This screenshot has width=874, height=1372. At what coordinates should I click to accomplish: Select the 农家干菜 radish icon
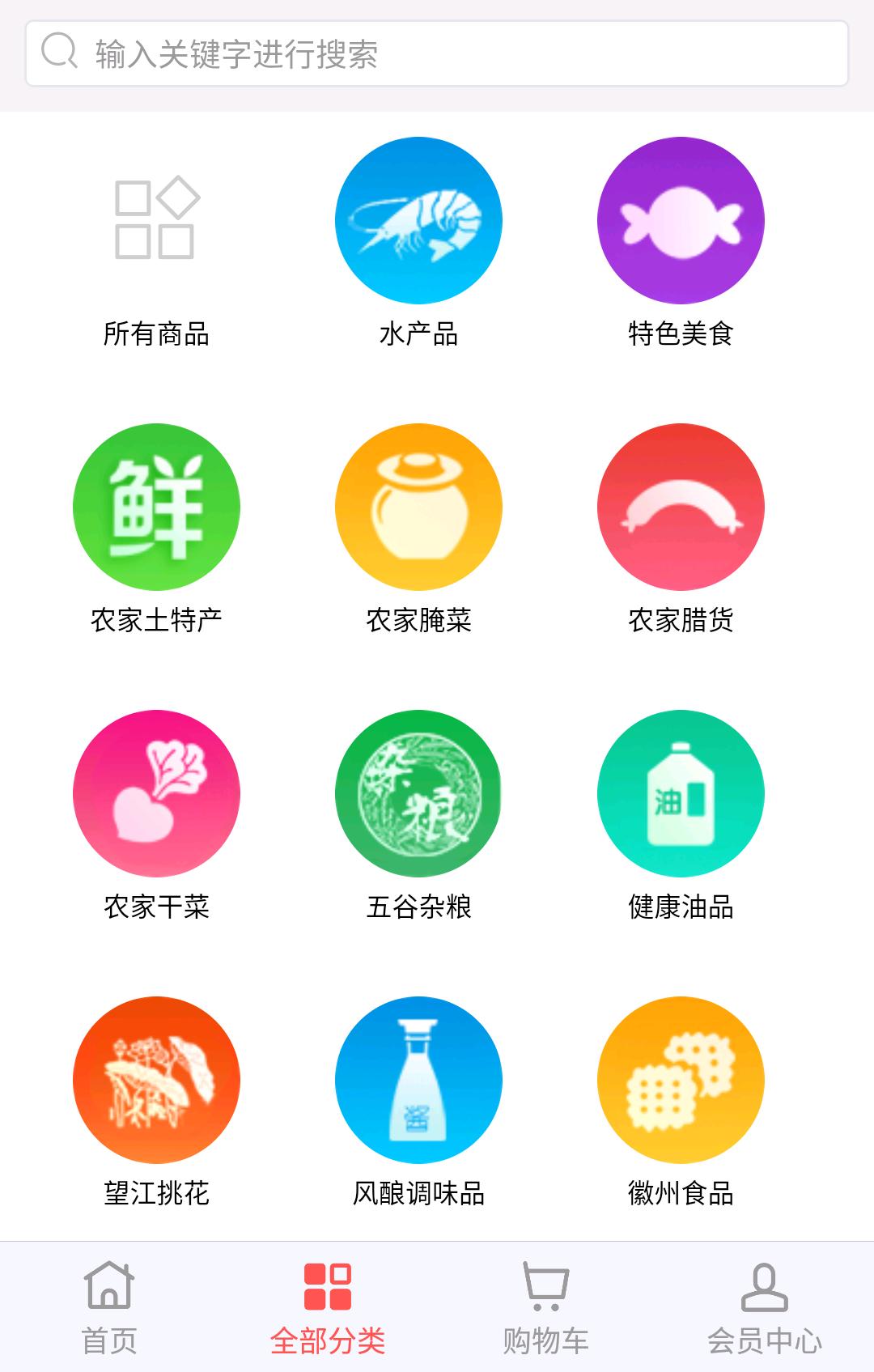click(x=158, y=795)
